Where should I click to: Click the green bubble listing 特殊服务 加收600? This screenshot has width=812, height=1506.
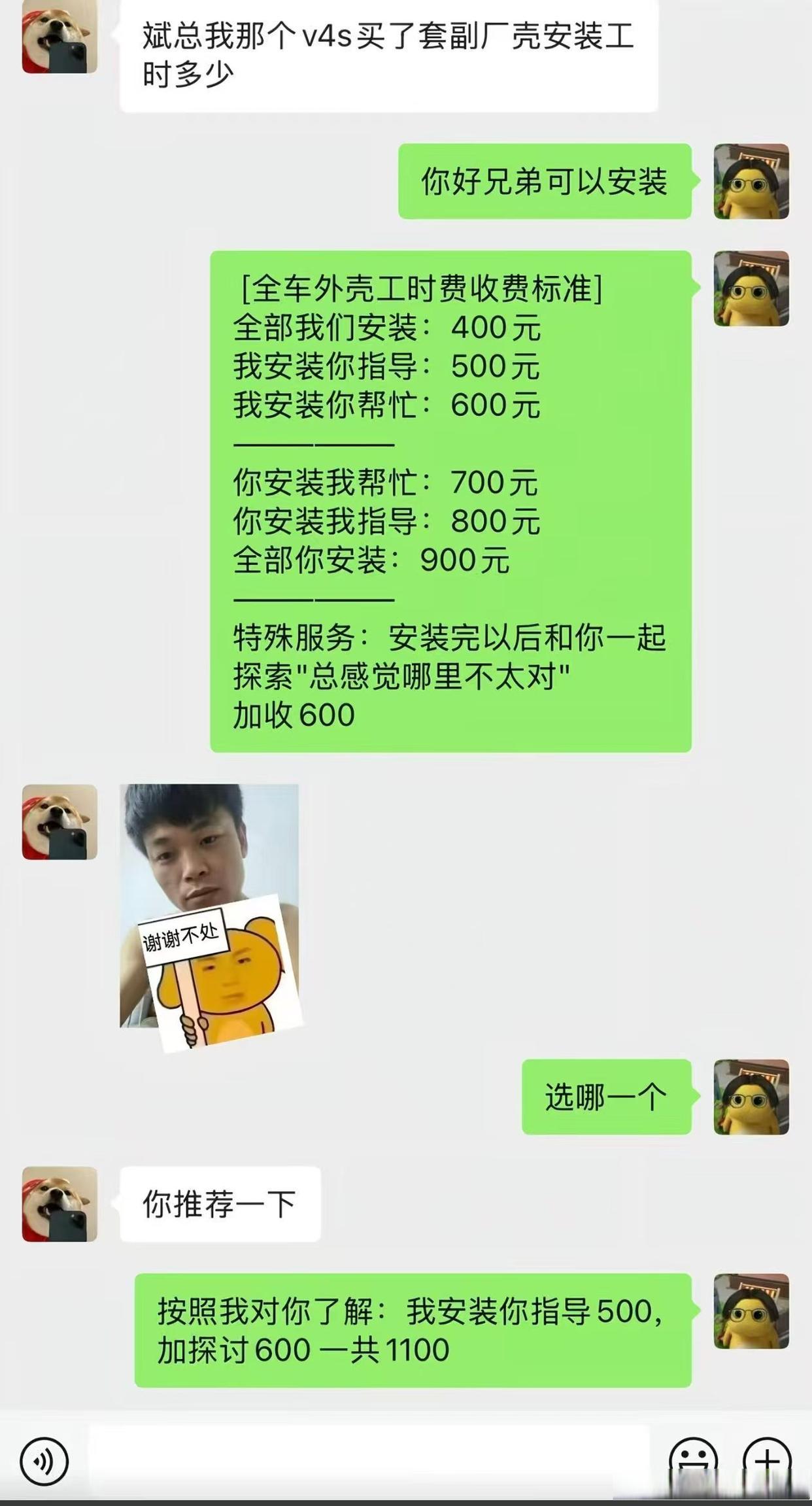pyautogui.click(x=451, y=674)
